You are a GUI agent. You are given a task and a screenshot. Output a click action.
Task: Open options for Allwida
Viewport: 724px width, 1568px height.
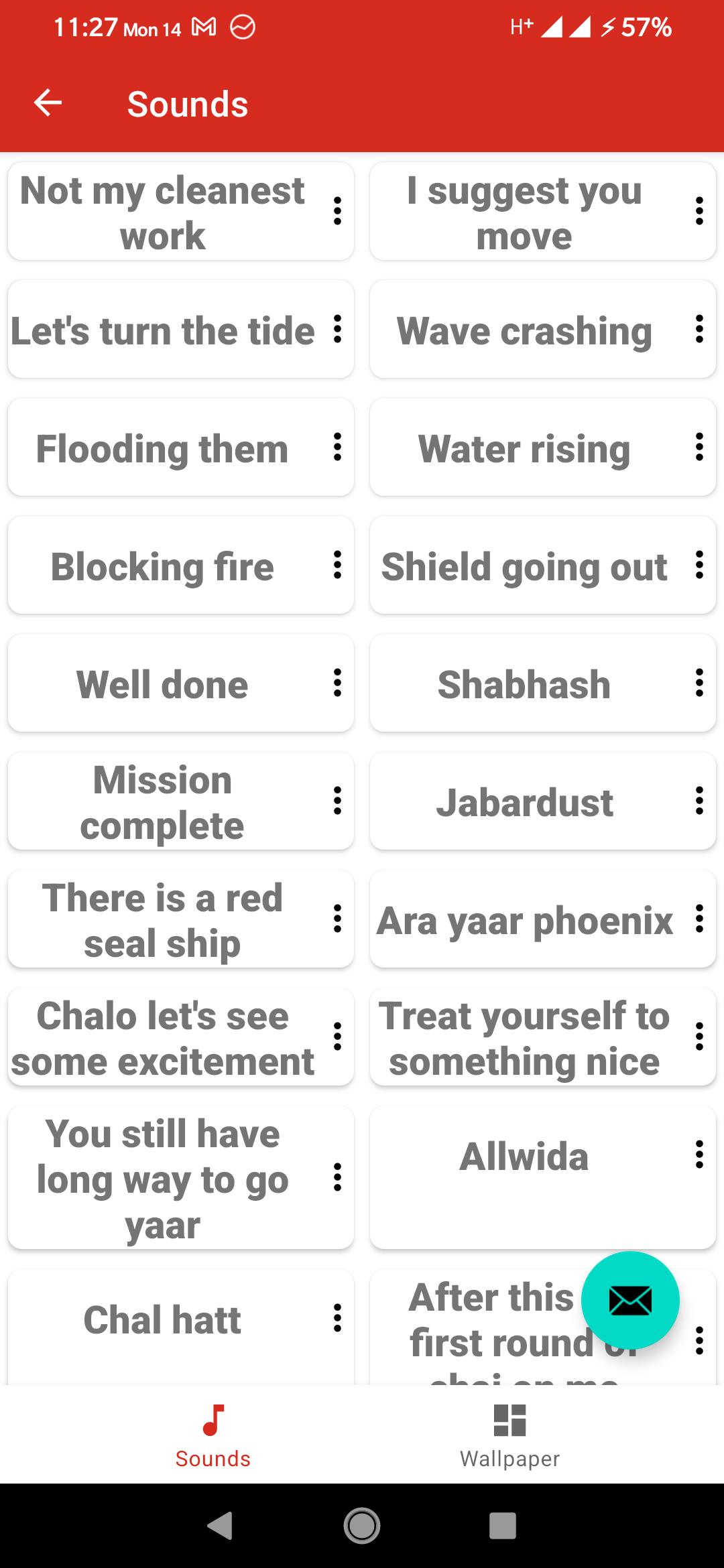point(699,1155)
